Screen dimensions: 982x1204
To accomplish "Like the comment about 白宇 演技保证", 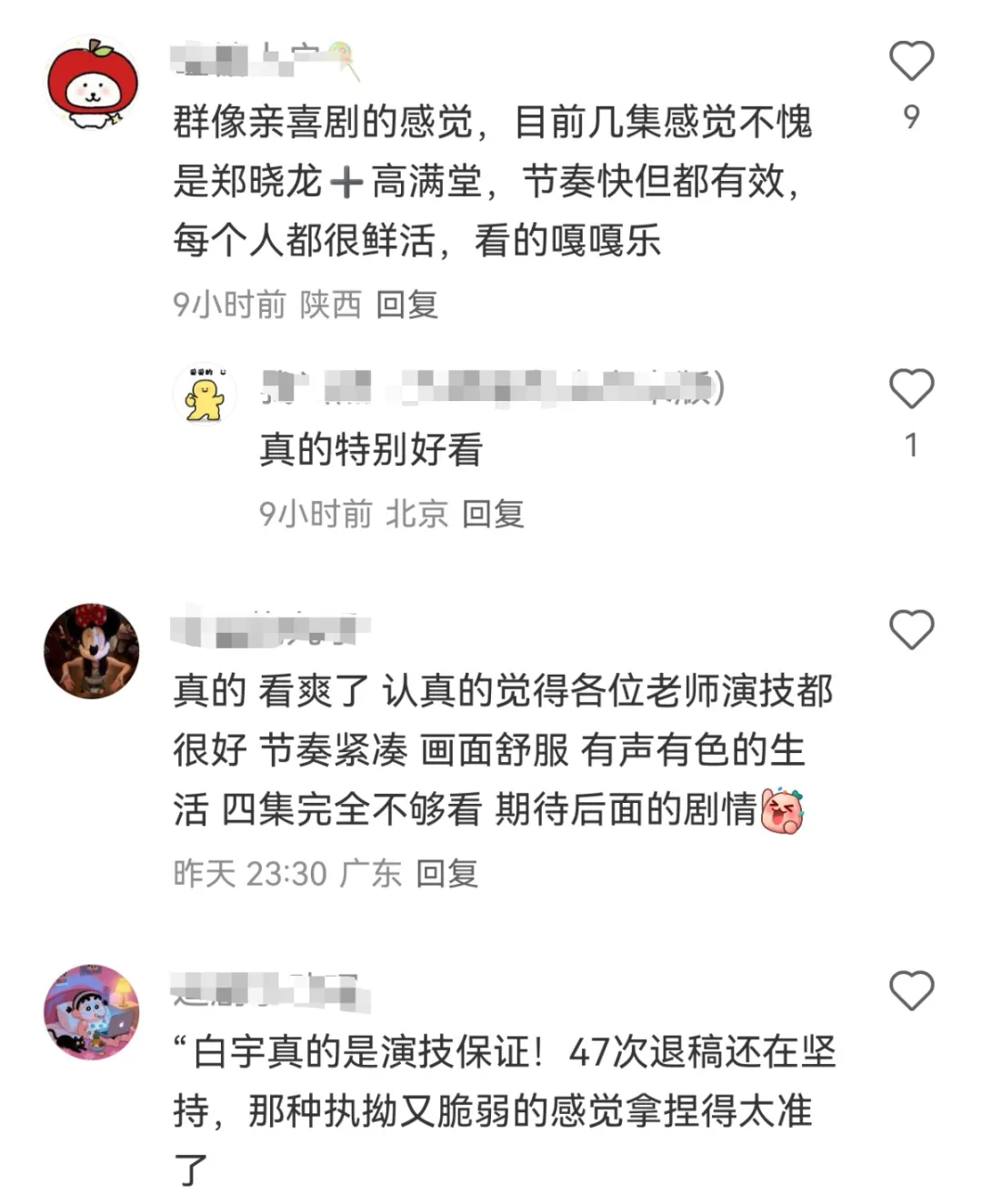I will pos(911,990).
